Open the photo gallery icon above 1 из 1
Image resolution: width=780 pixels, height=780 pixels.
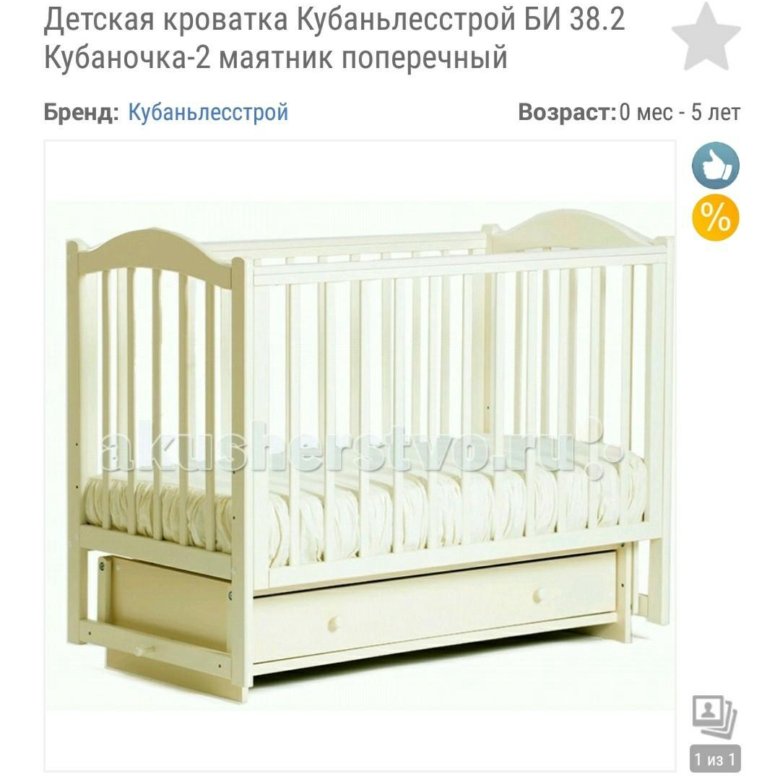click(x=714, y=716)
